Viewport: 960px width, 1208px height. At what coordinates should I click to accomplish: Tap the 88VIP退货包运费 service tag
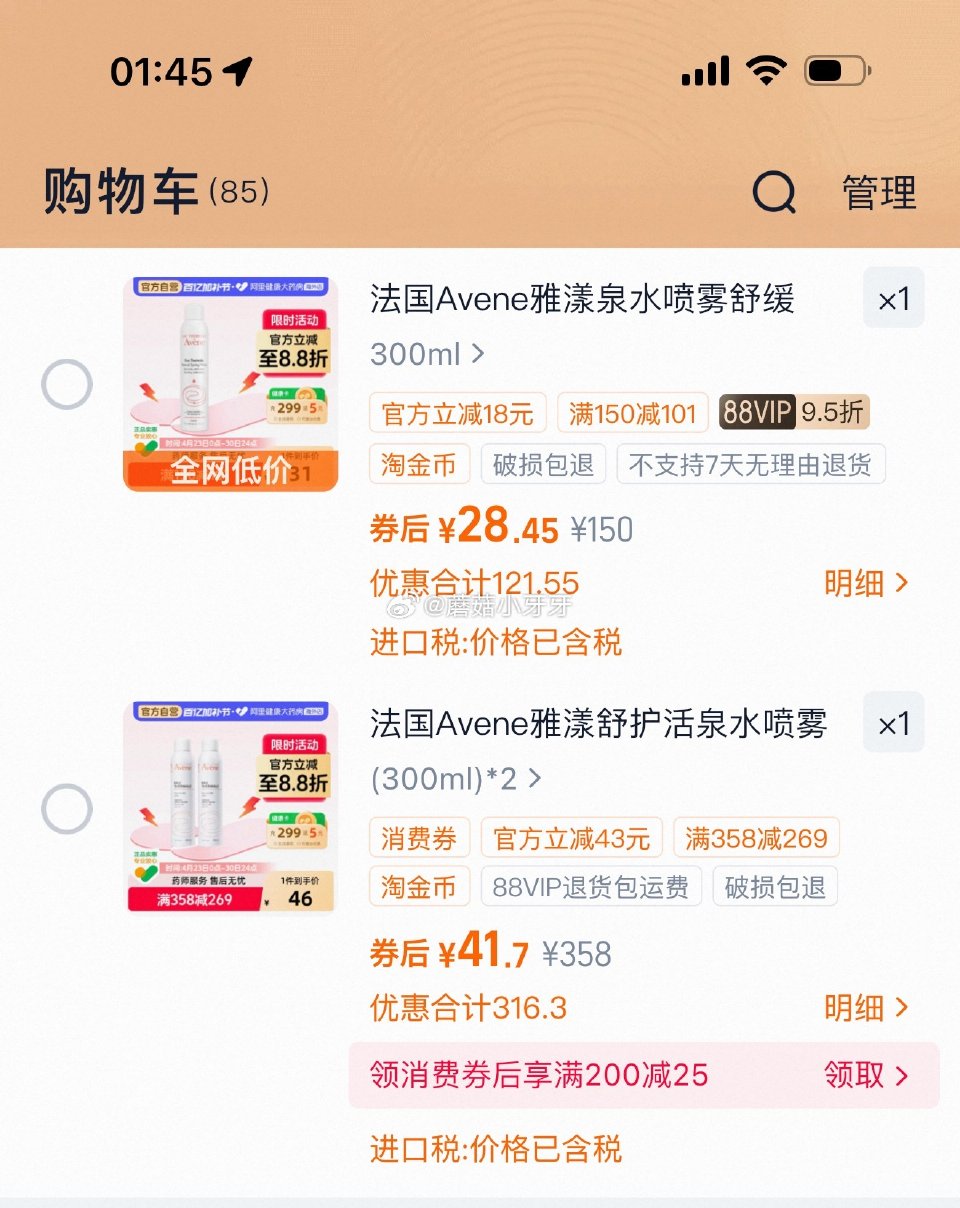coord(590,886)
